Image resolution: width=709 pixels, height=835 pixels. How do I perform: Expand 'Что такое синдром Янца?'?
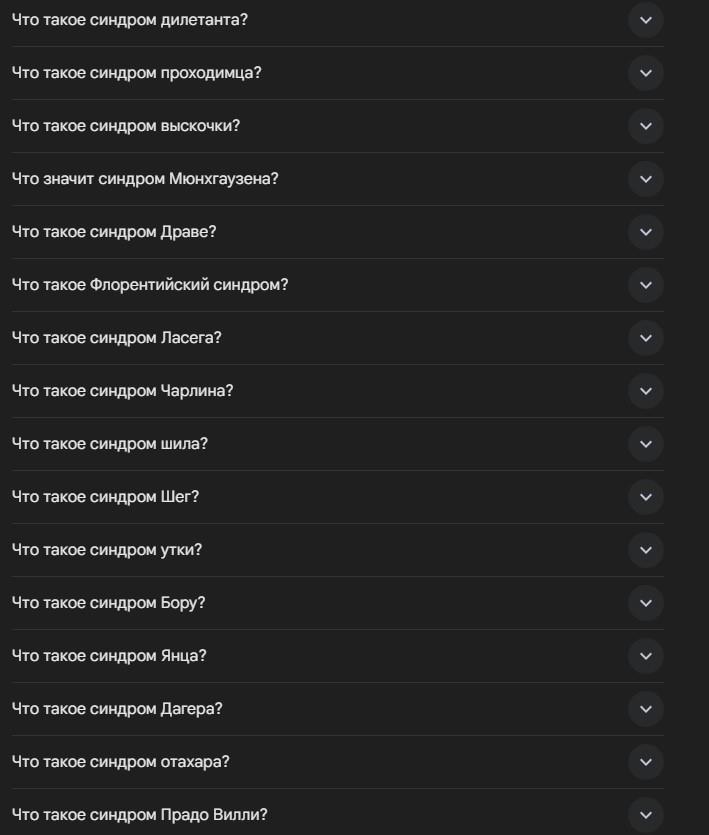coord(645,656)
